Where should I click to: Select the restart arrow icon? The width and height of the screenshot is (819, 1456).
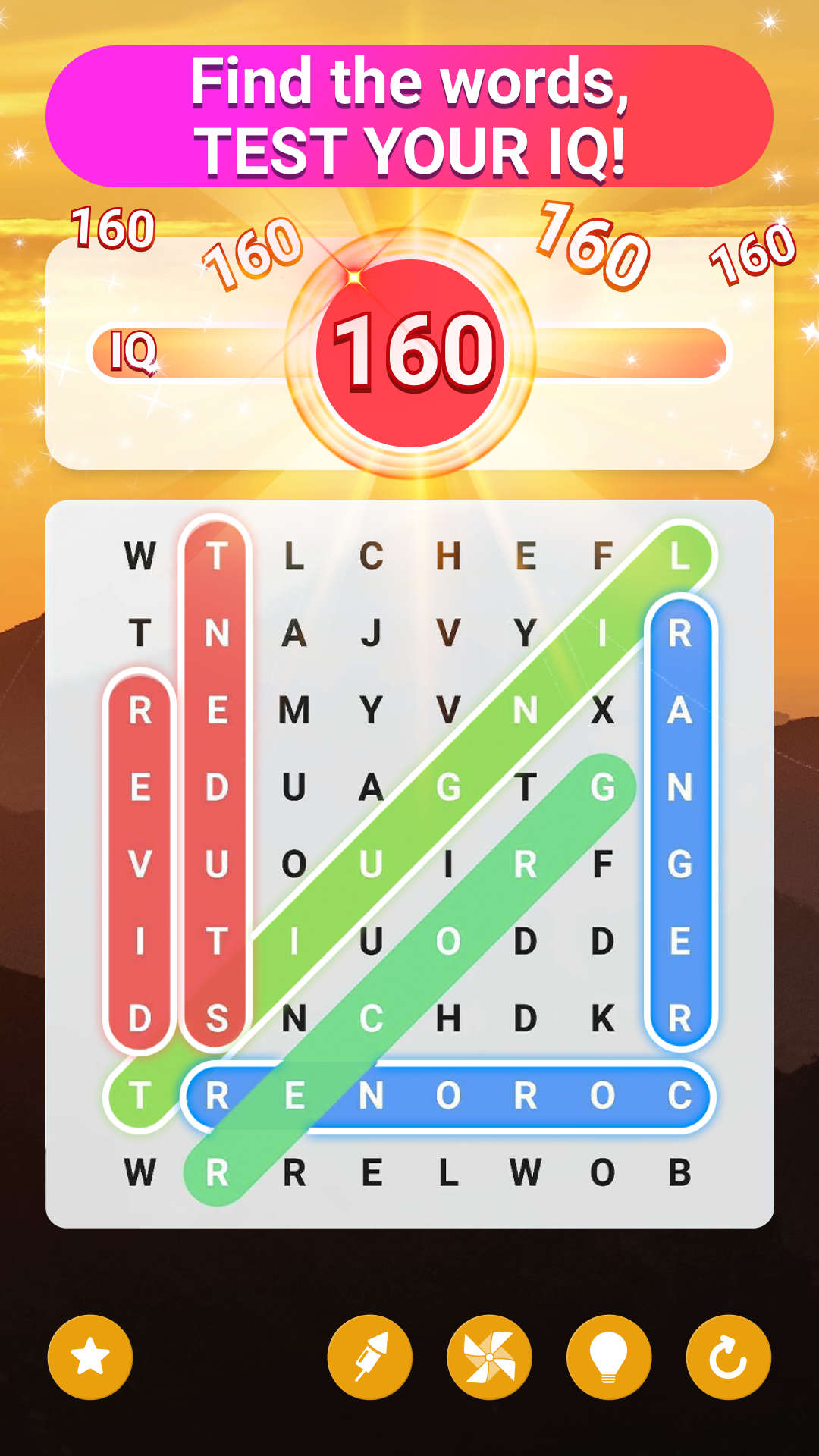[x=726, y=1357]
